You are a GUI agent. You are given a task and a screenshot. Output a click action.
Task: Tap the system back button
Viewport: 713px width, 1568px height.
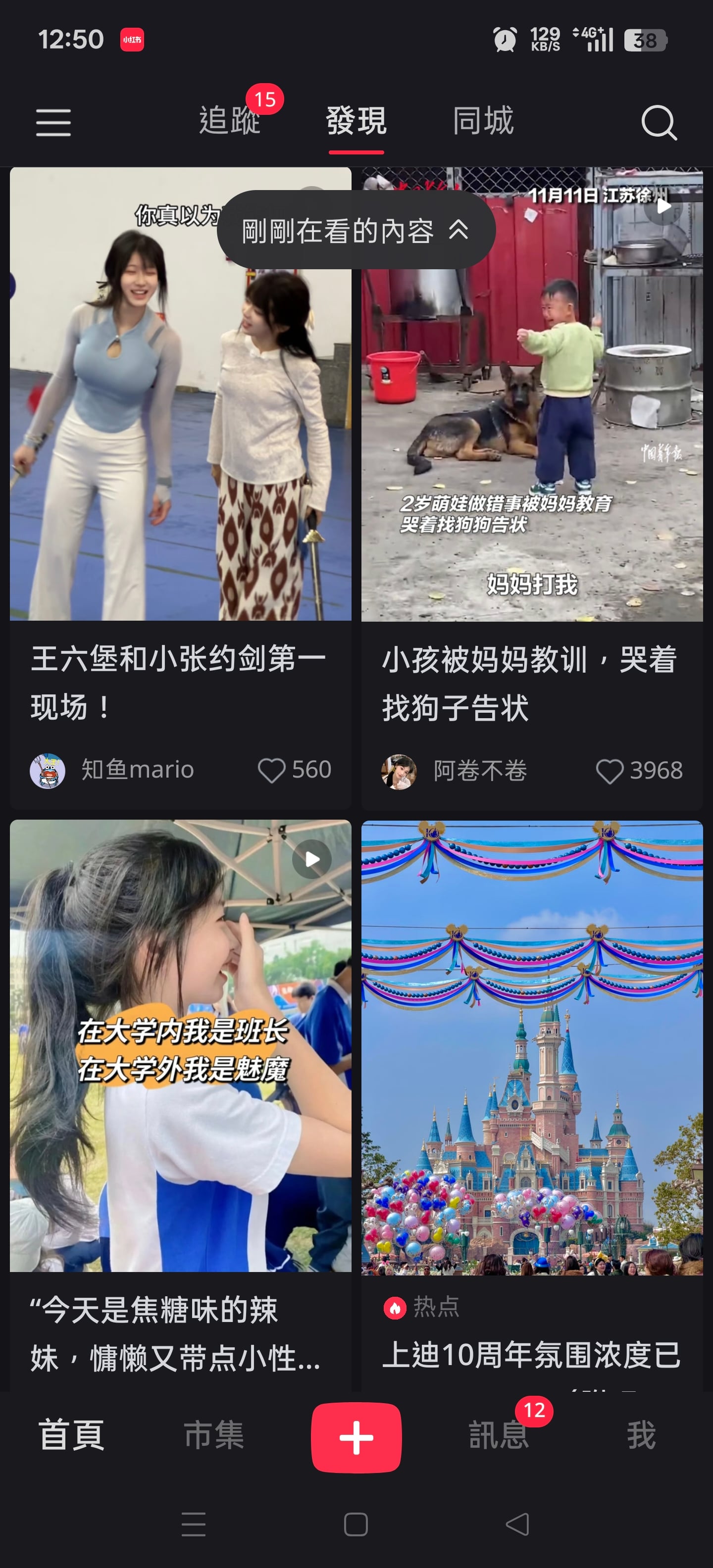(517, 1524)
